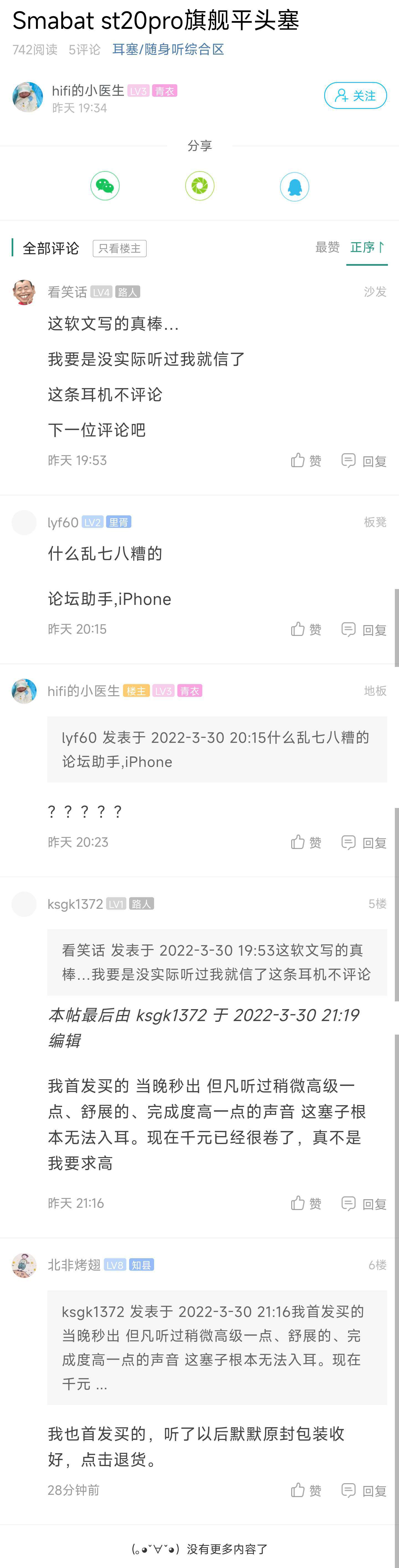Like 北非烤翅's comment
Image resolution: width=399 pixels, height=1568 pixels.
tap(306, 1490)
